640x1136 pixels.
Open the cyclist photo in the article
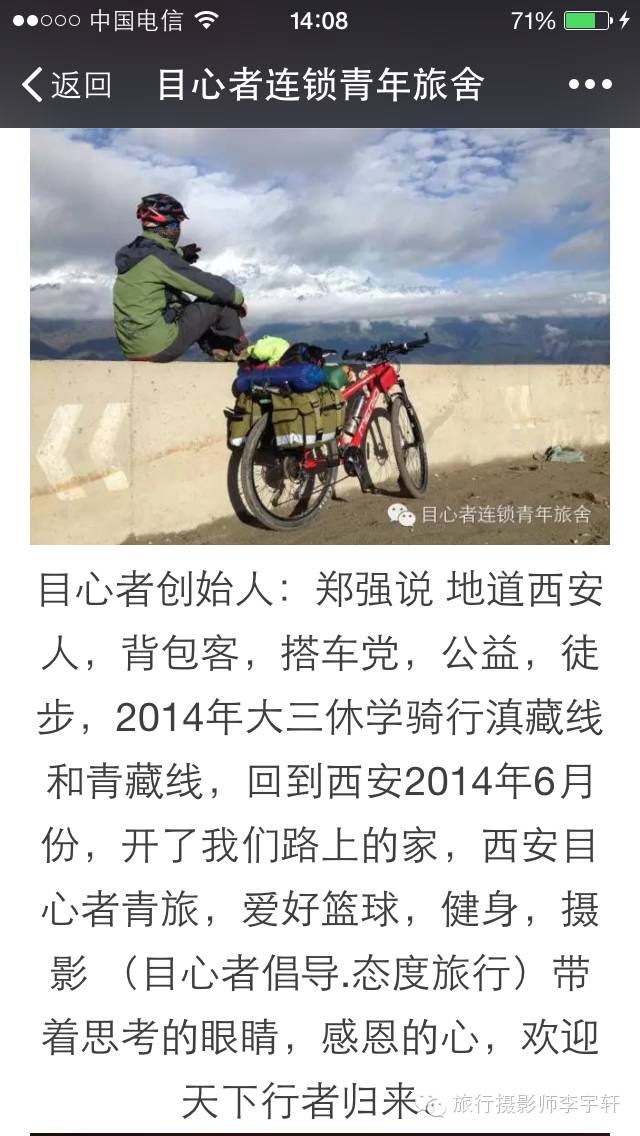coord(320,335)
